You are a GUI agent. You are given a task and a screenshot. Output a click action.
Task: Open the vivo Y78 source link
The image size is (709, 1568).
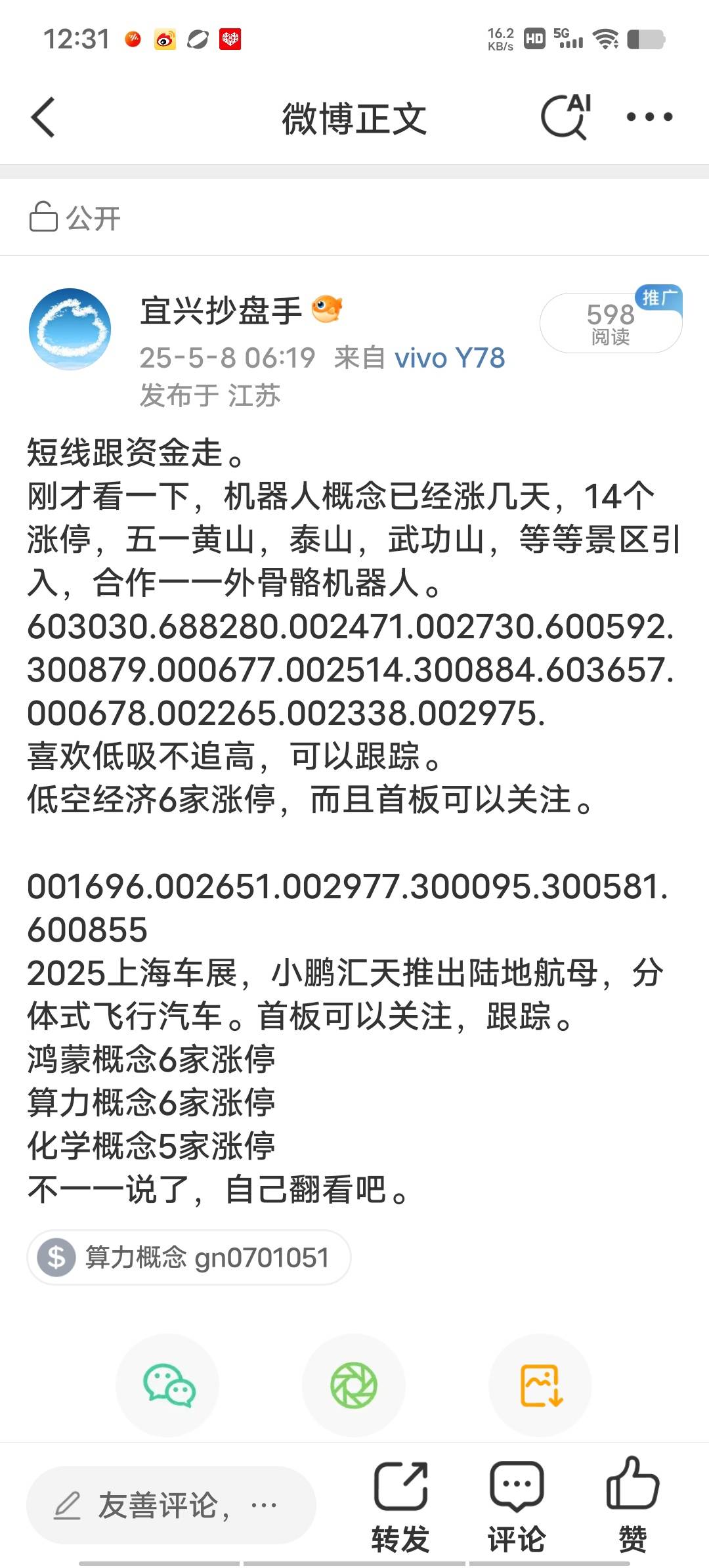450,358
